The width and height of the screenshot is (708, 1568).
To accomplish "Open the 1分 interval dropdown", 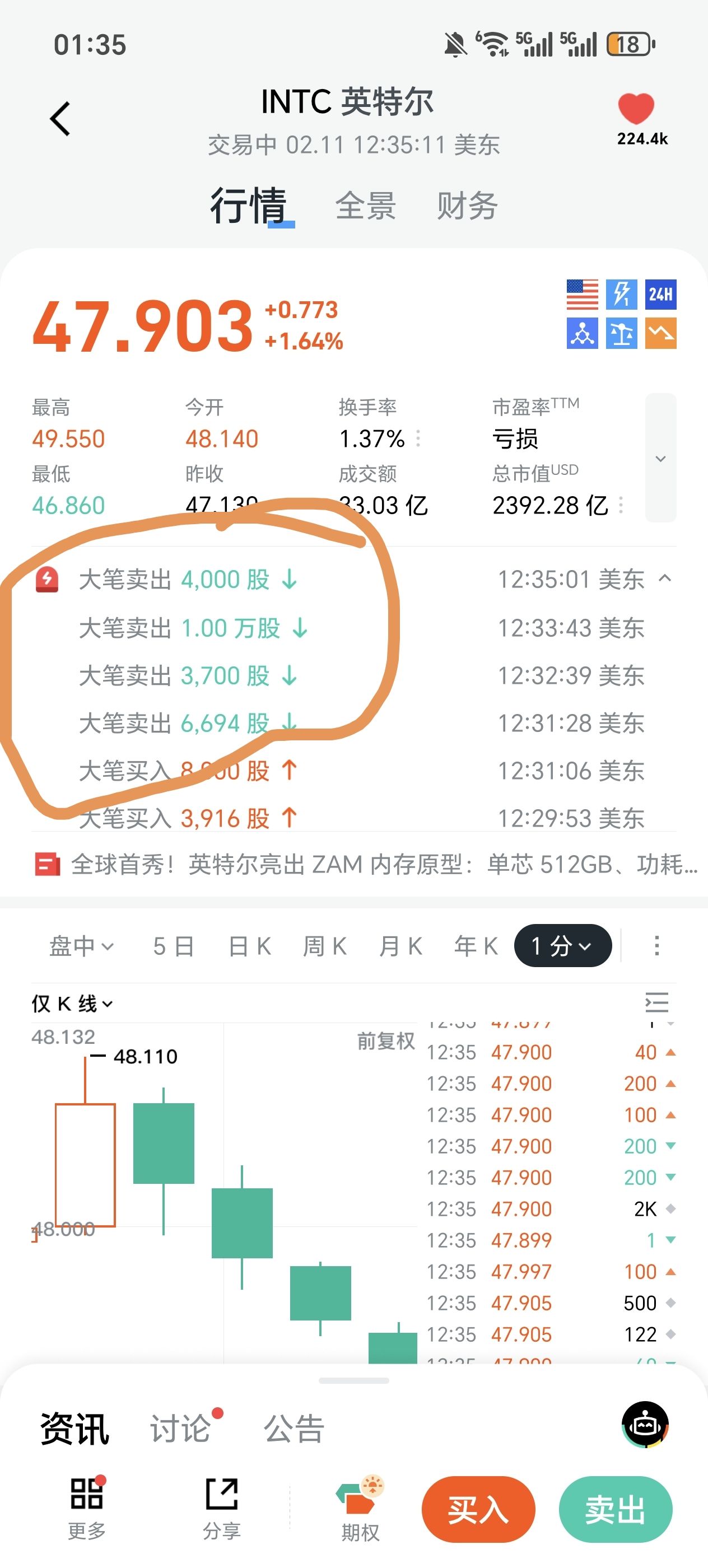I will point(562,946).
